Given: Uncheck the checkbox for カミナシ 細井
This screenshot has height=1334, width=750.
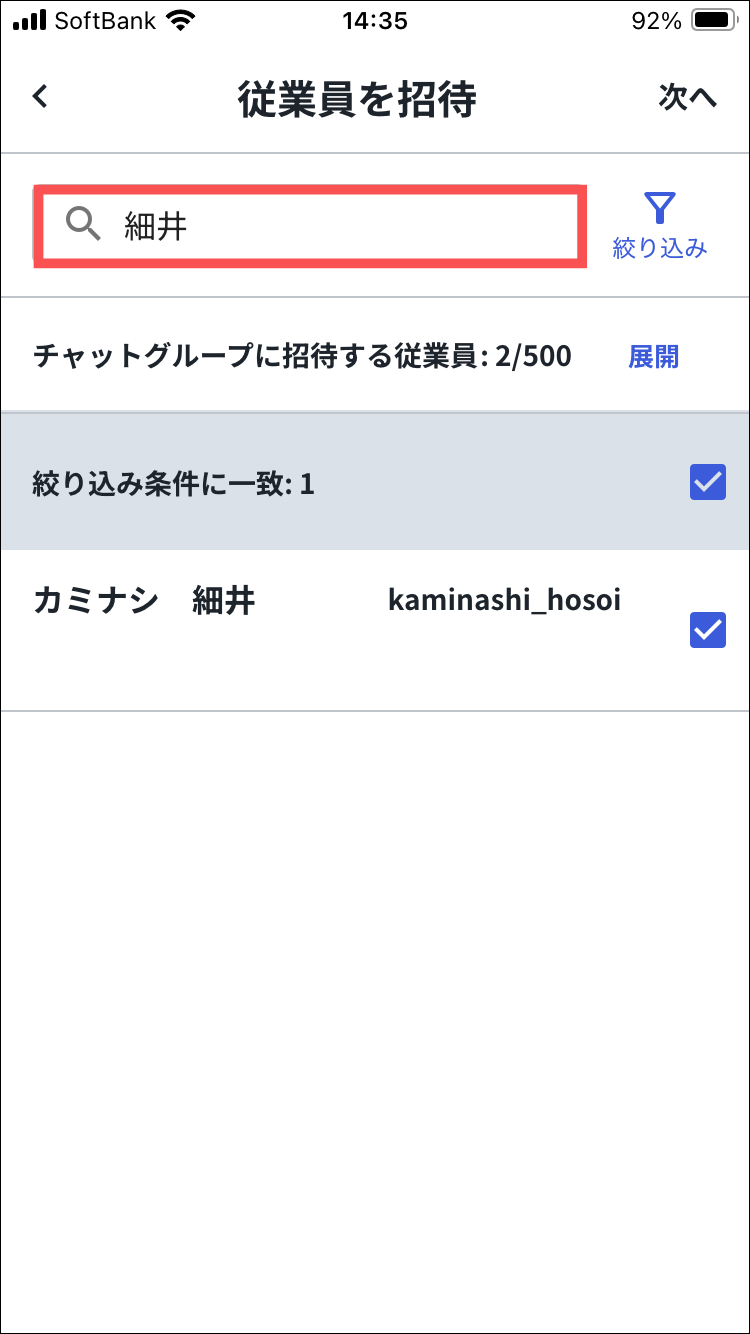Looking at the screenshot, I should tap(707, 630).
